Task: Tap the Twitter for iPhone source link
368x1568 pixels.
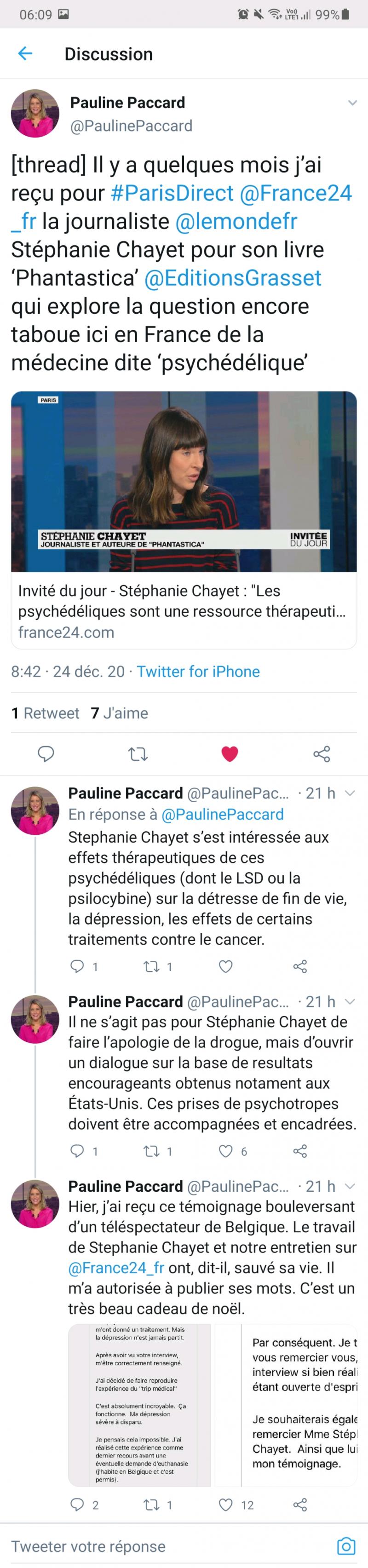Action: 198,672
